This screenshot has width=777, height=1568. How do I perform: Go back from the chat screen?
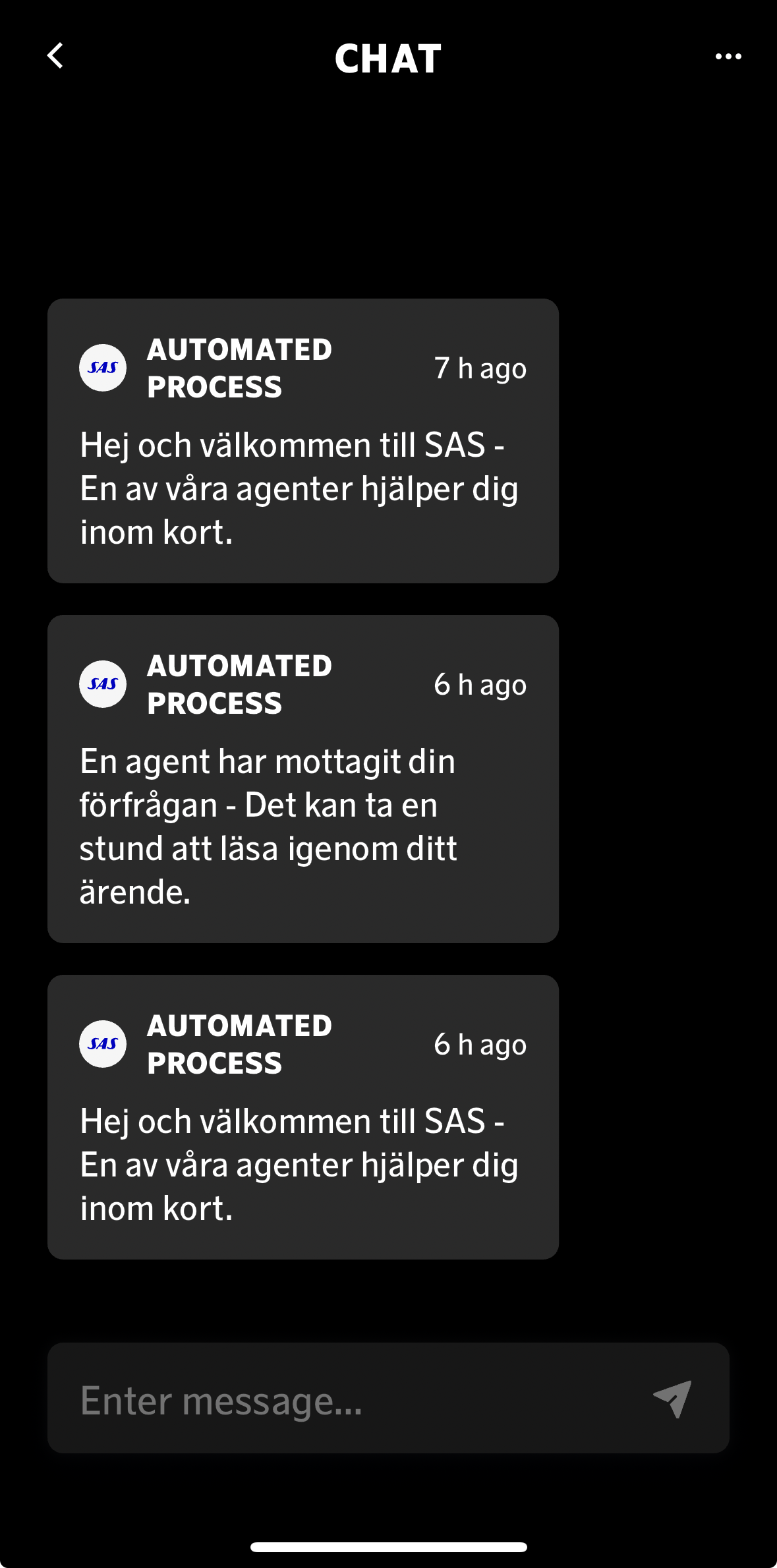coord(55,56)
